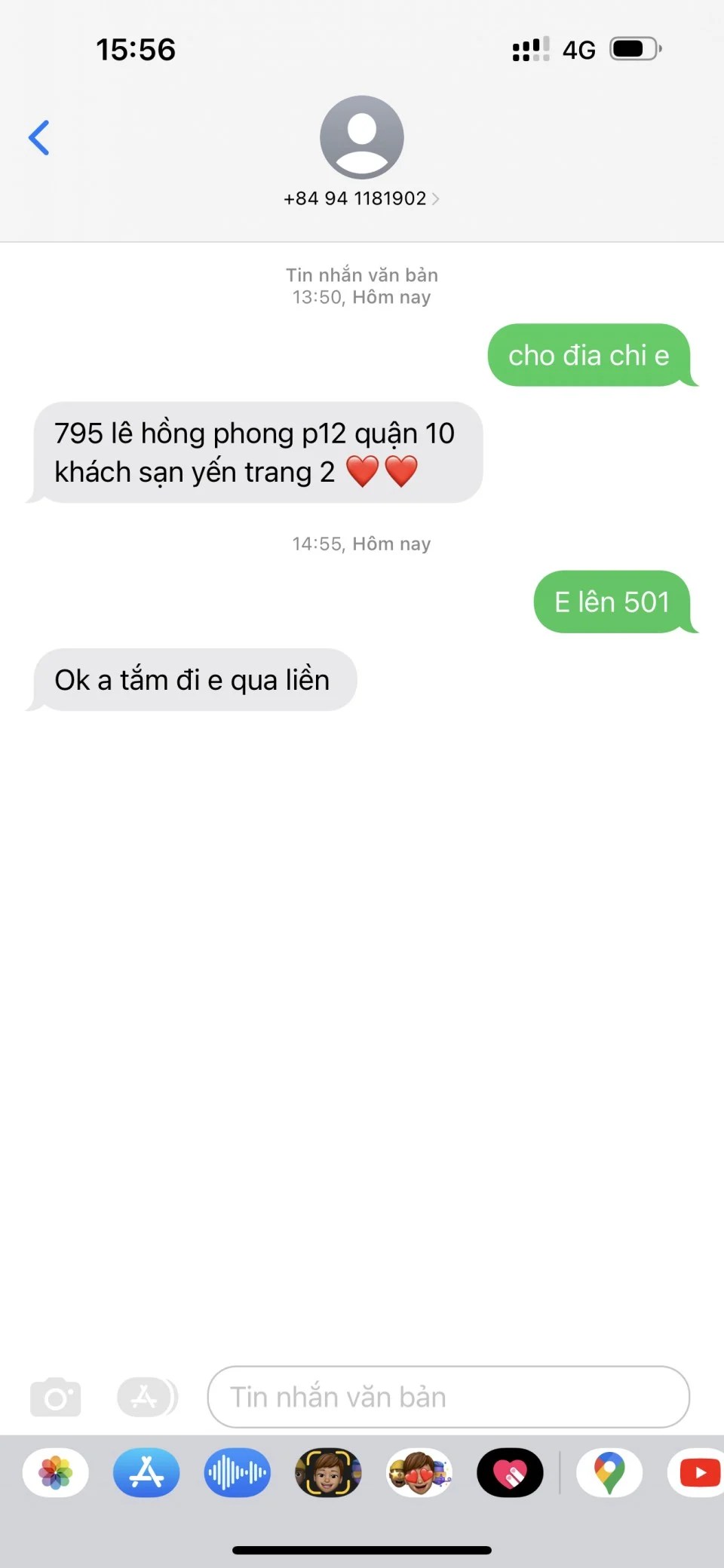Open the Google Maps iMessage app
724x1568 pixels.
[609, 1472]
